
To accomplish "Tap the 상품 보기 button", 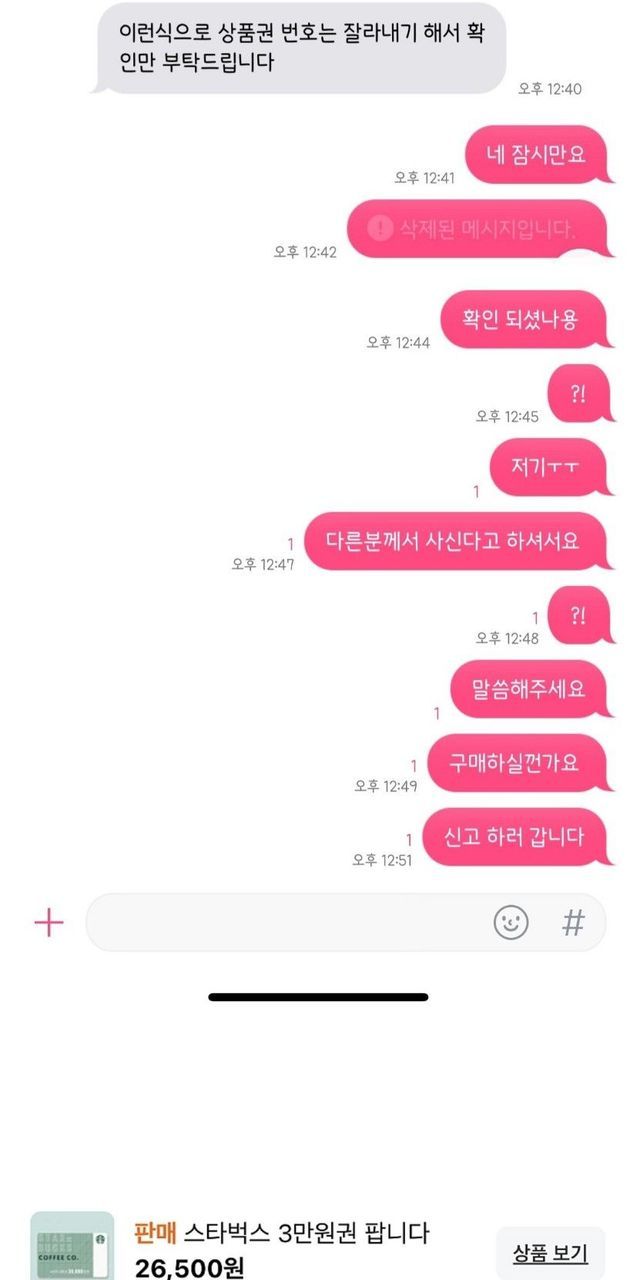I will 551,1253.
